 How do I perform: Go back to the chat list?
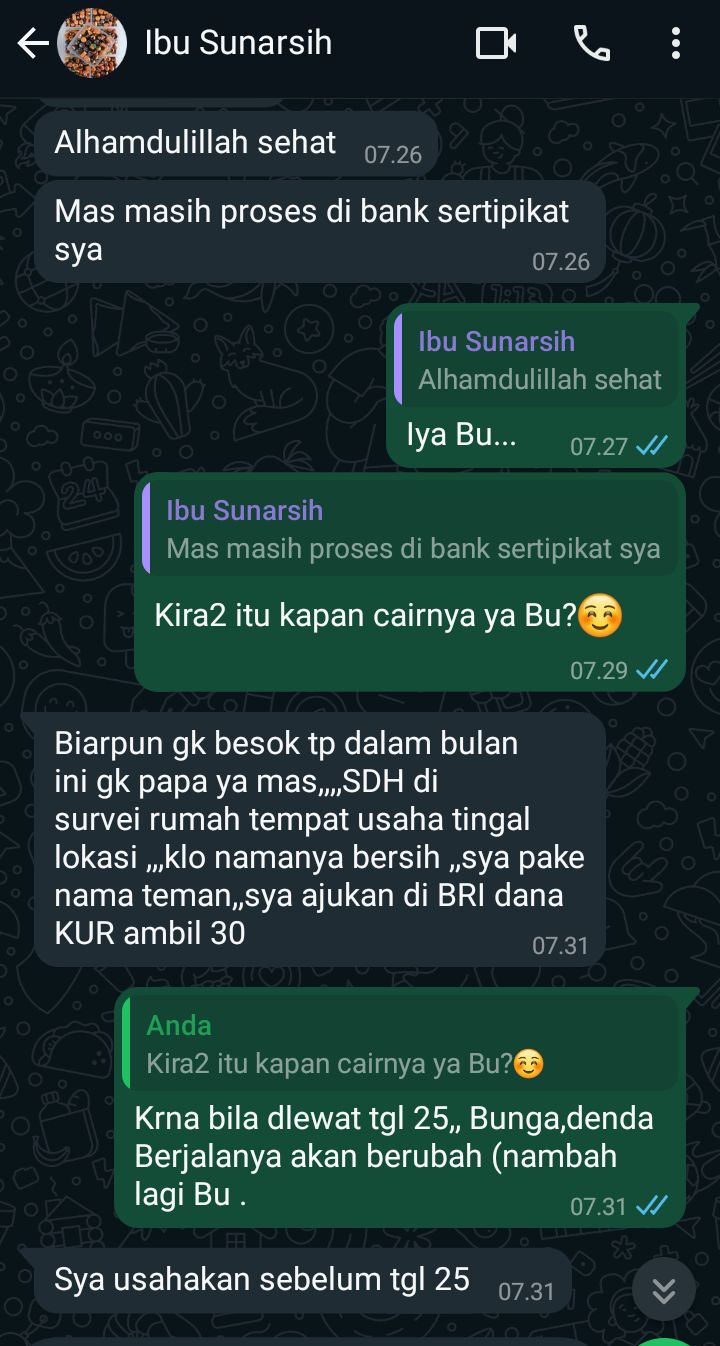[32, 44]
